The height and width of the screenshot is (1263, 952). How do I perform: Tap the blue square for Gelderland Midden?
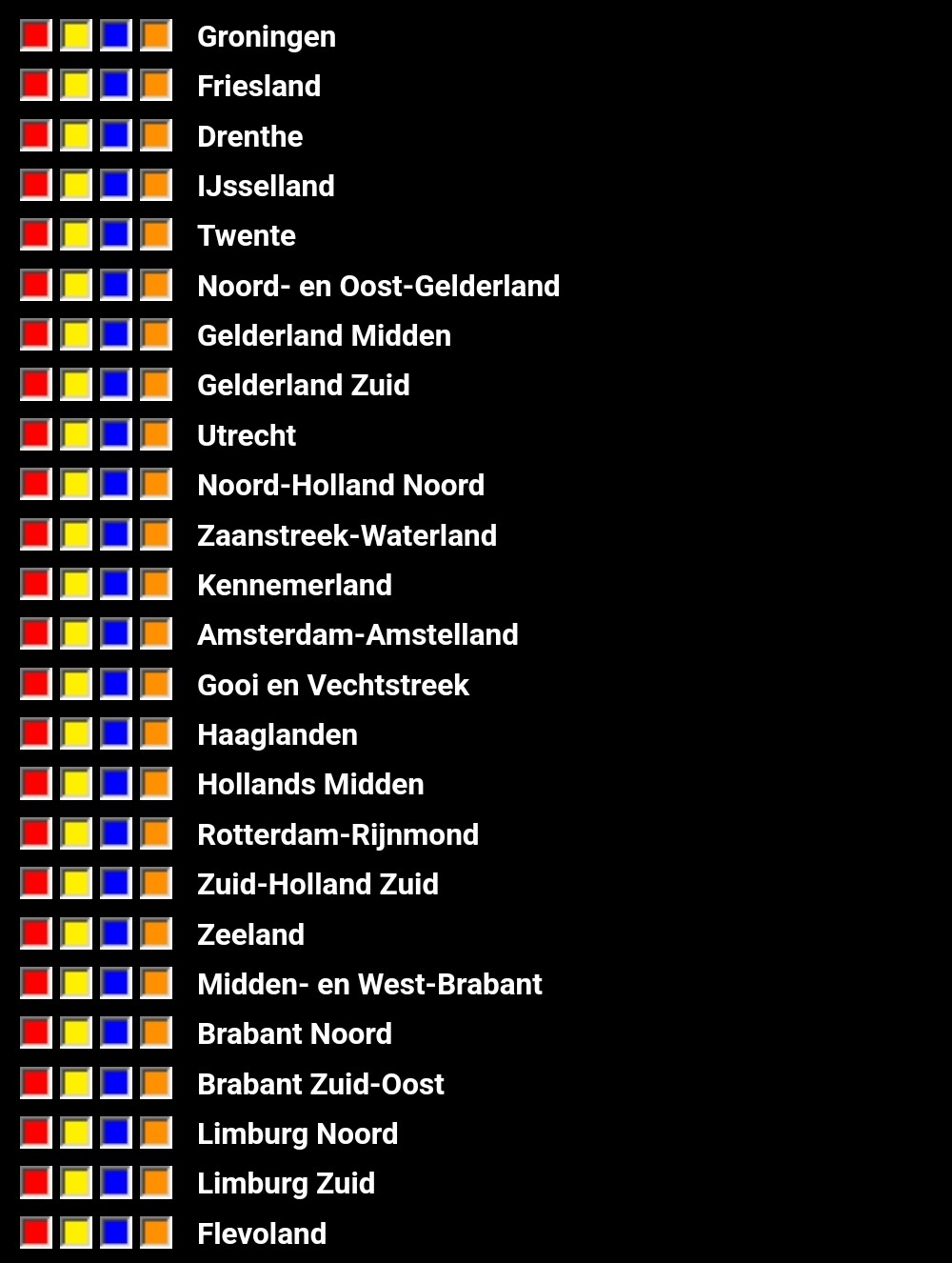(x=115, y=334)
